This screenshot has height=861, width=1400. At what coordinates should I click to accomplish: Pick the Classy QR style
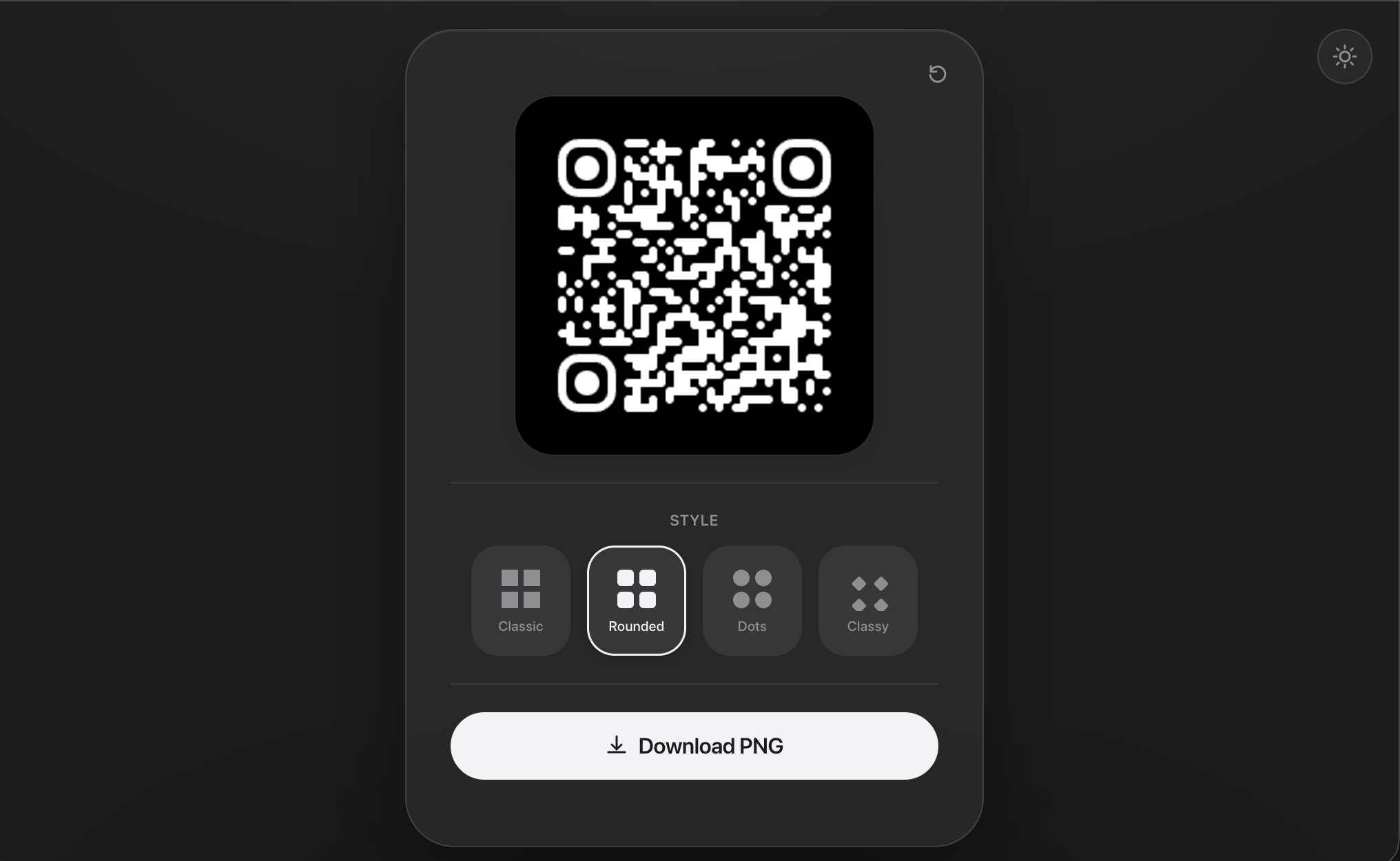click(x=867, y=600)
